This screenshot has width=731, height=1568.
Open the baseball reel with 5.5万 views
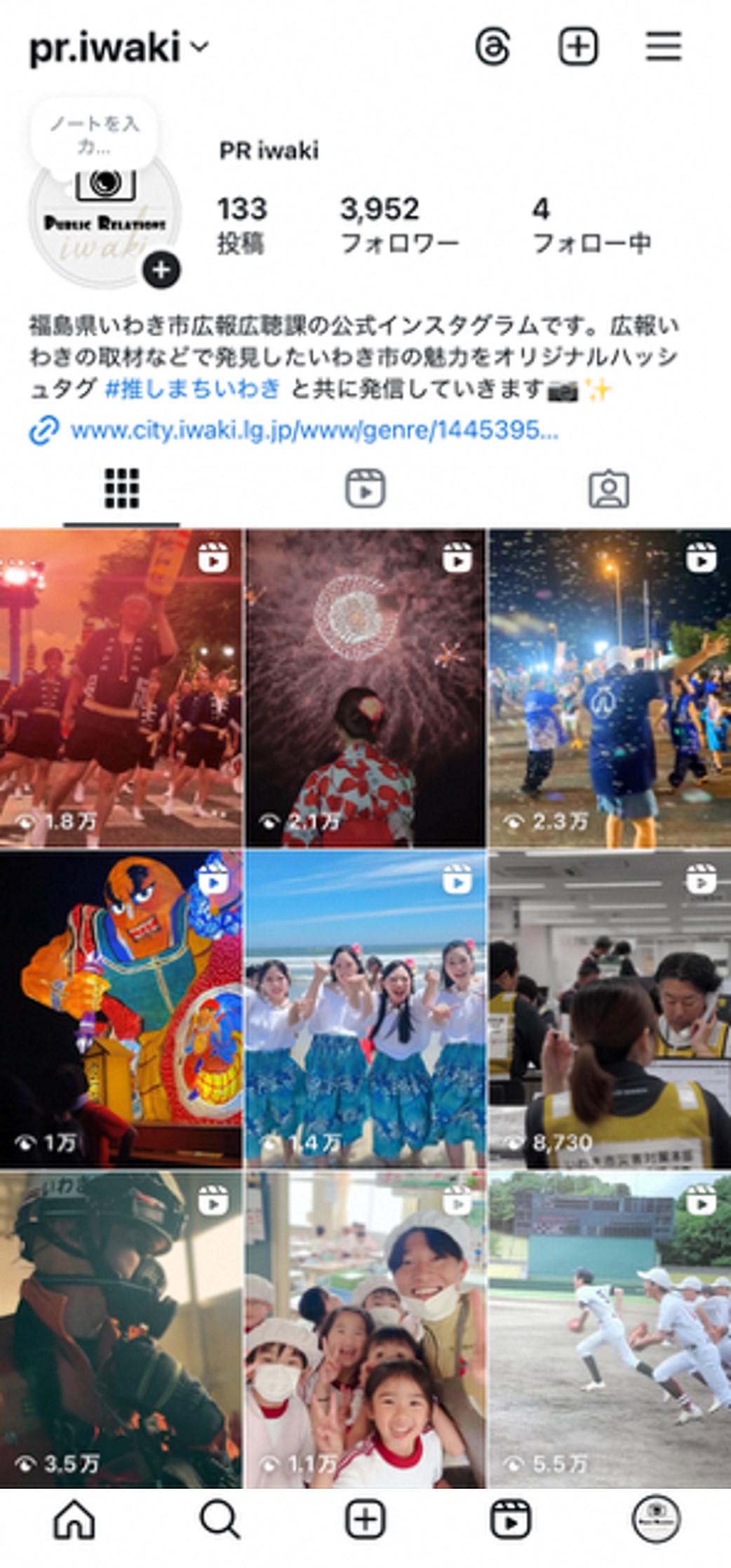(610, 1329)
